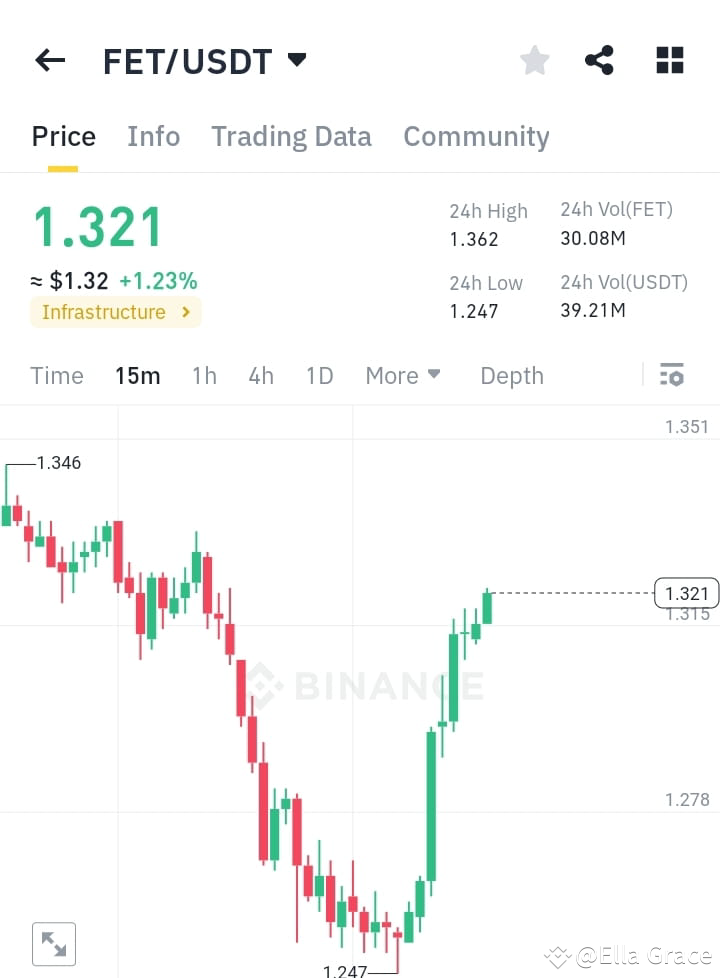Screen dimensions: 720x978
Task: Open the markets grid icon
Action: (668, 60)
